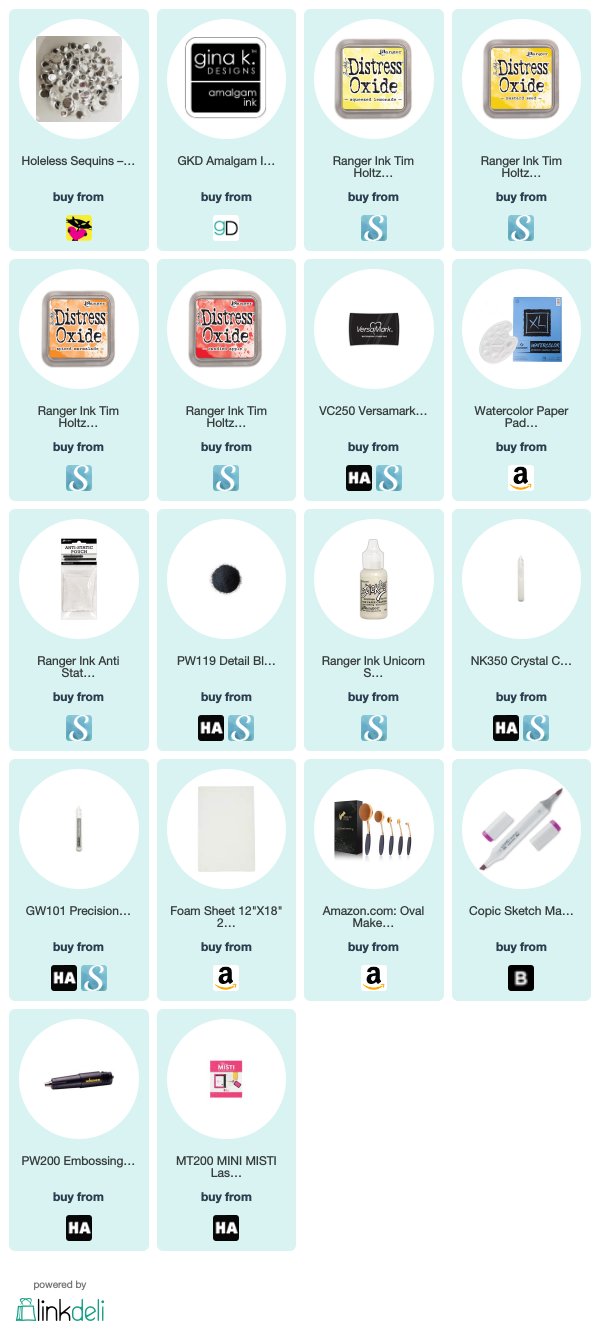This screenshot has width=600, height=1331.
Task: Tap the GD store icon under GKD Amalgam
Action: tap(226, 228)
